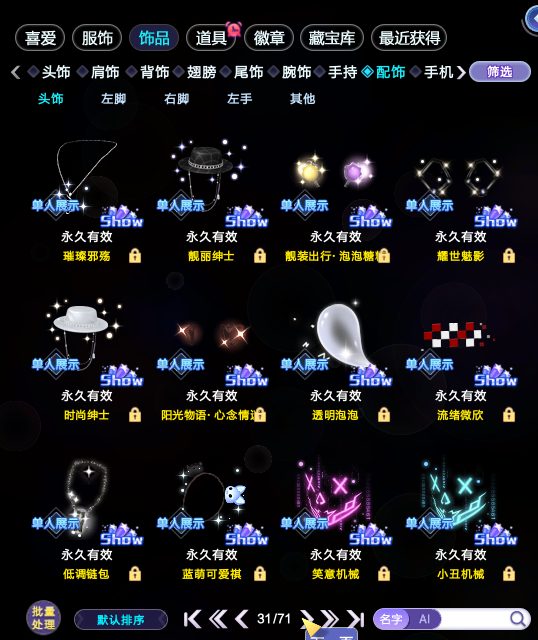The image size is (538, 640).
Task: Tap 批量处理 batch process button
Action: coord(44,618)
